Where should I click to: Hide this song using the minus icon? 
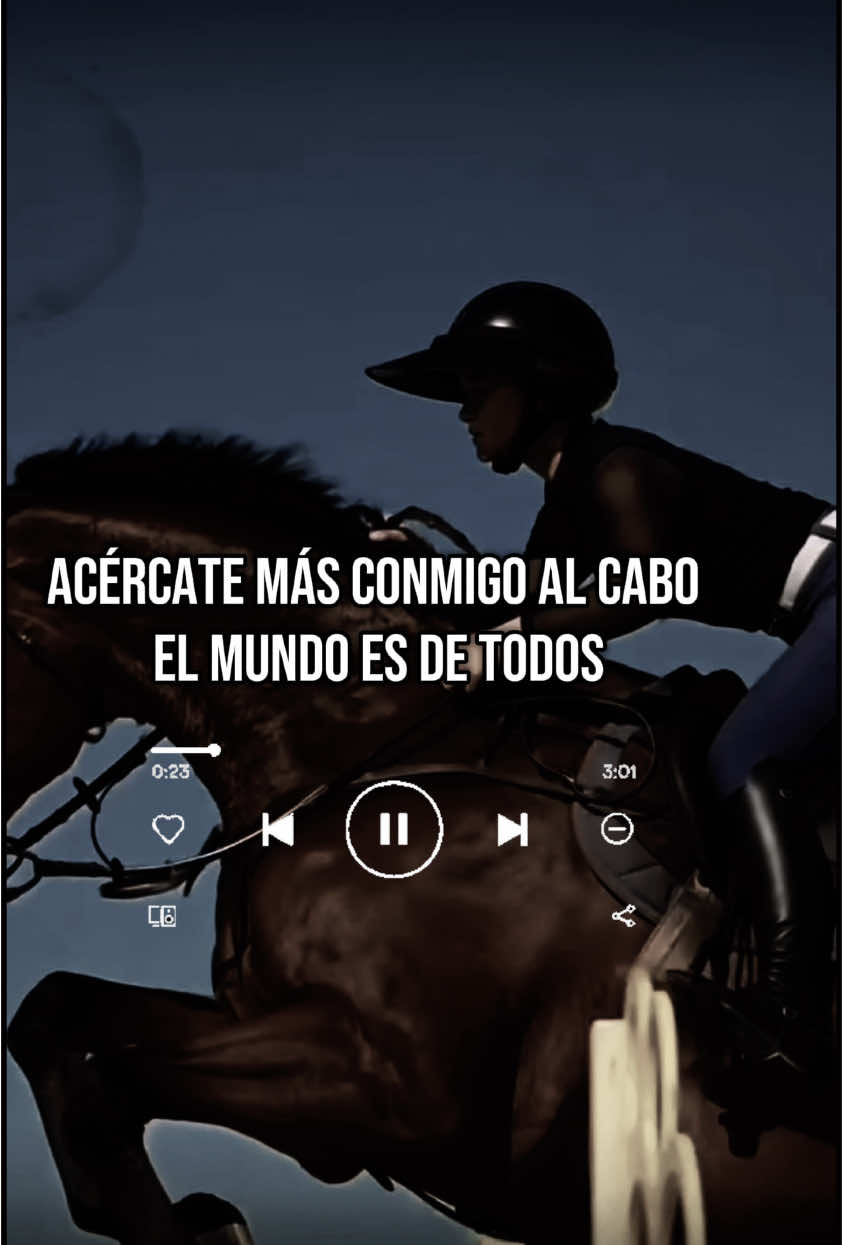click(618, 828)
